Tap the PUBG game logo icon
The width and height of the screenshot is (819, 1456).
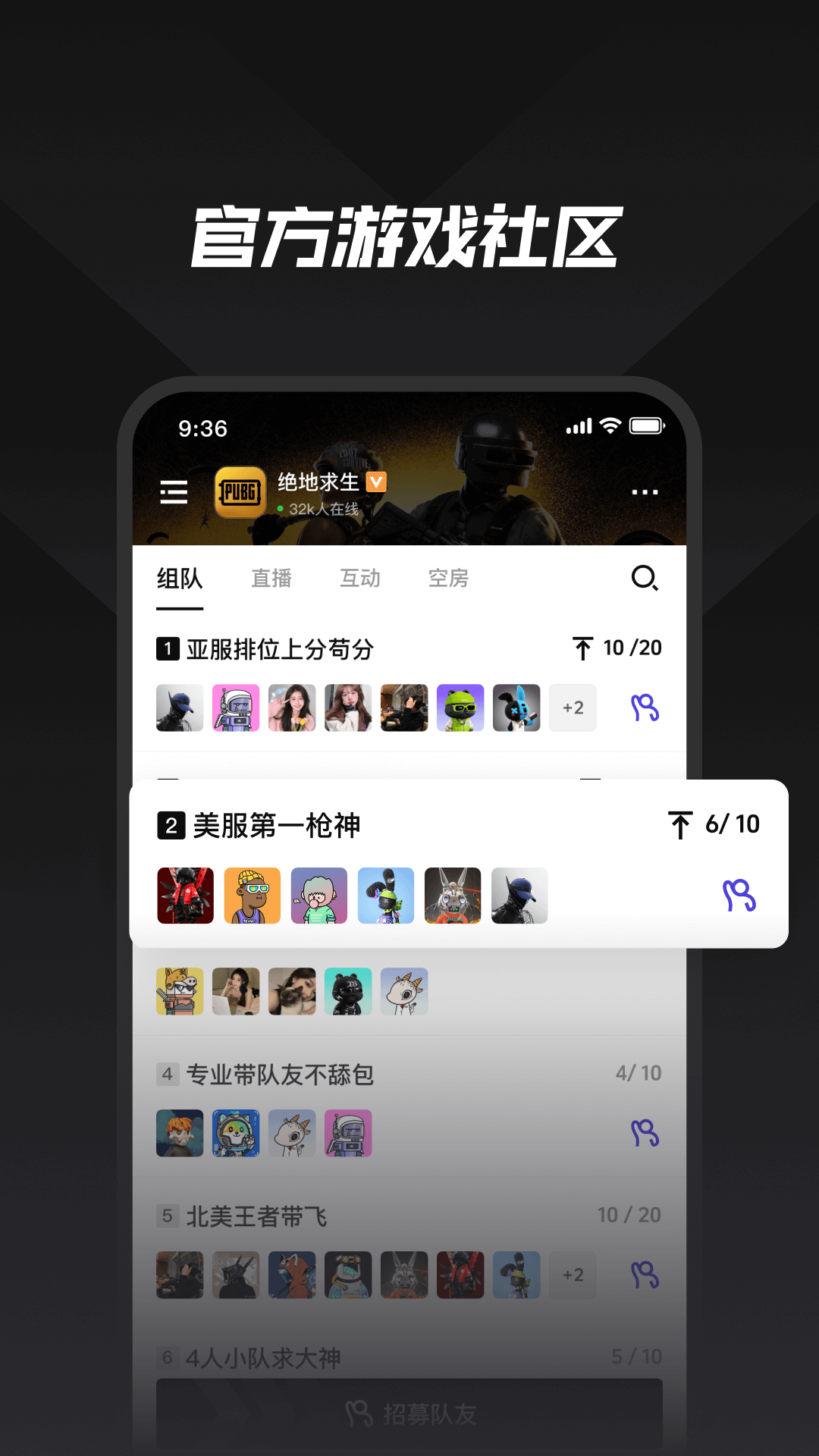pos(240,493)
